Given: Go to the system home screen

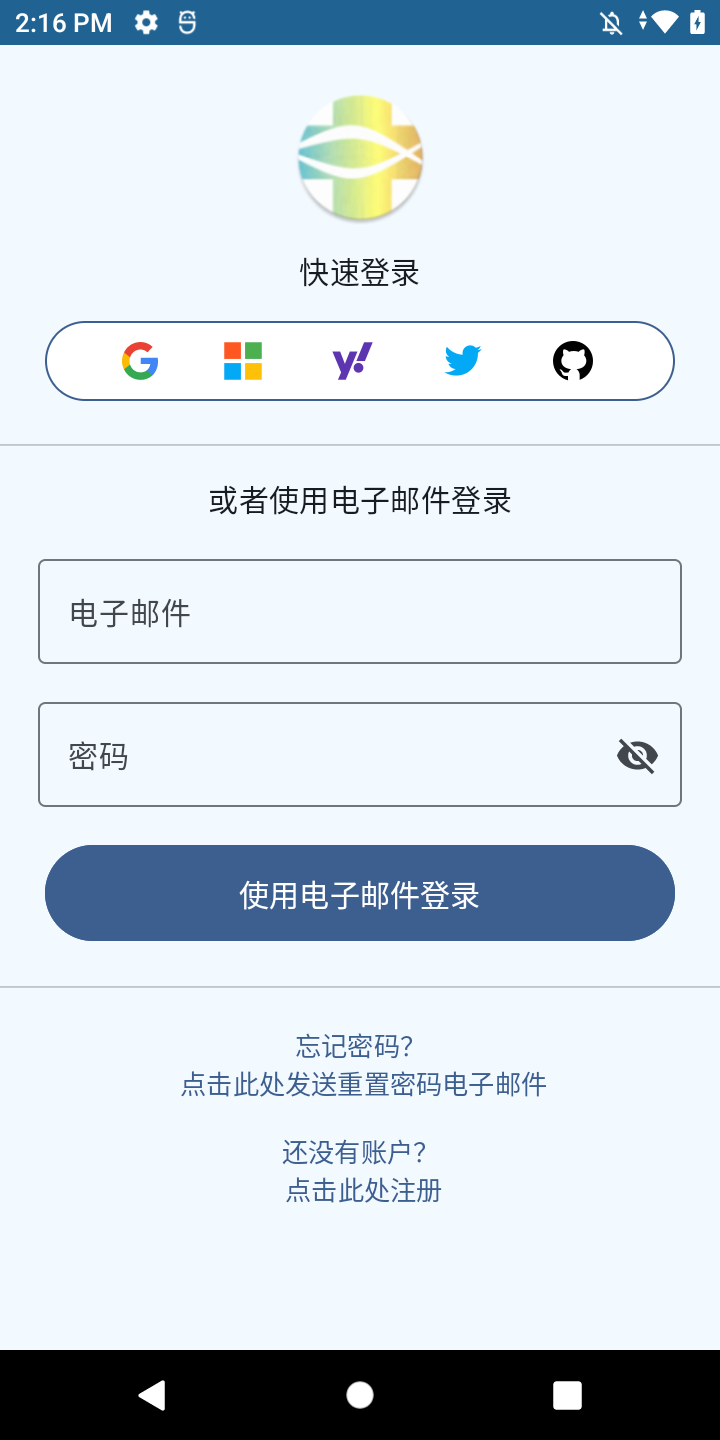Looking at the screenshot, I should point(360,1395).
